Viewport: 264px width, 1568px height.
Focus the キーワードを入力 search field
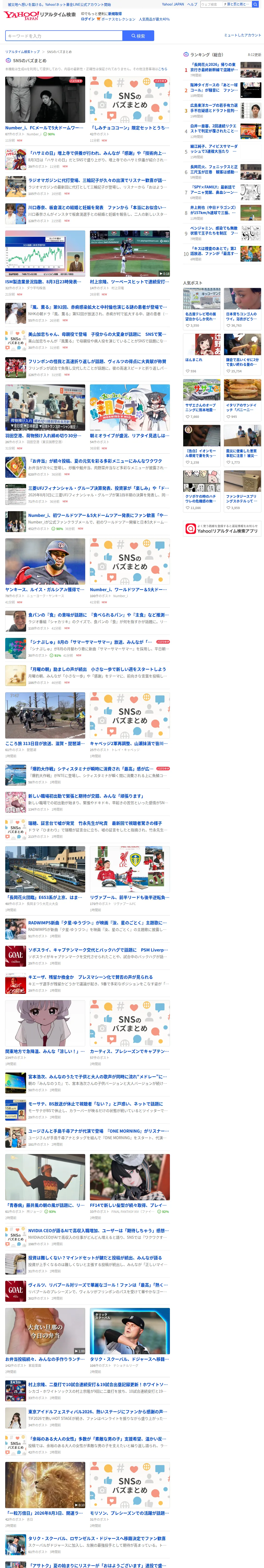coord(64,36)
